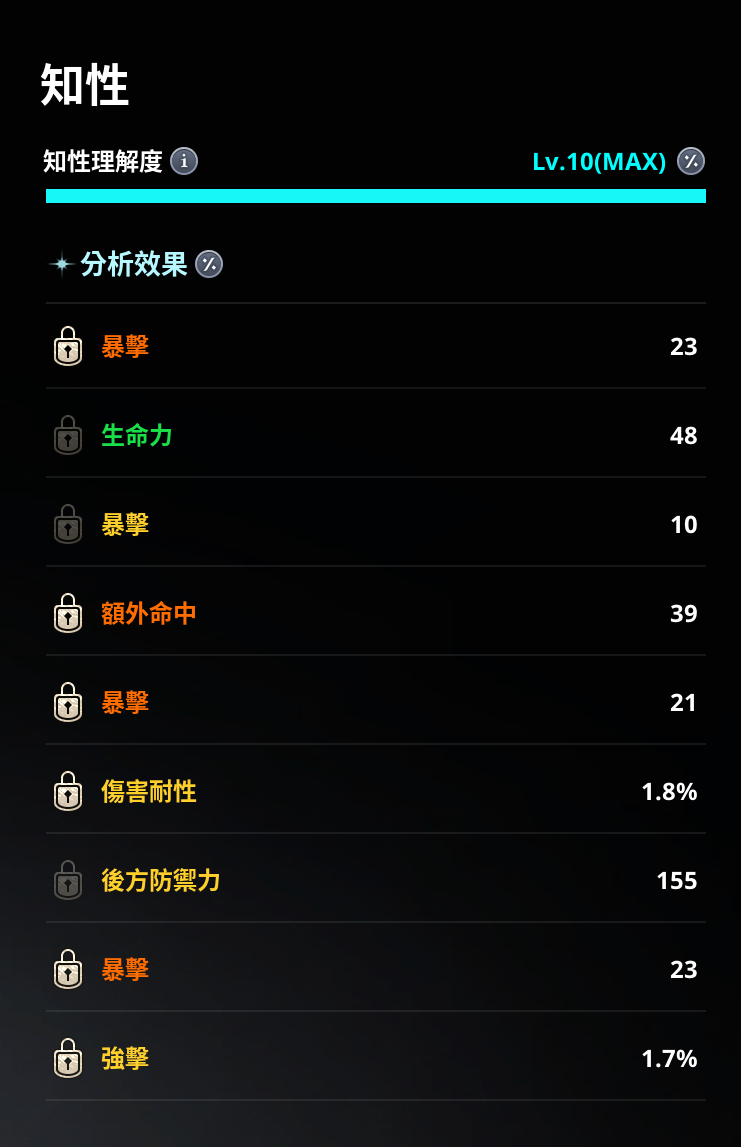
Task: Toggle the lock on the 傷害耐性 row
Action: 68,792
